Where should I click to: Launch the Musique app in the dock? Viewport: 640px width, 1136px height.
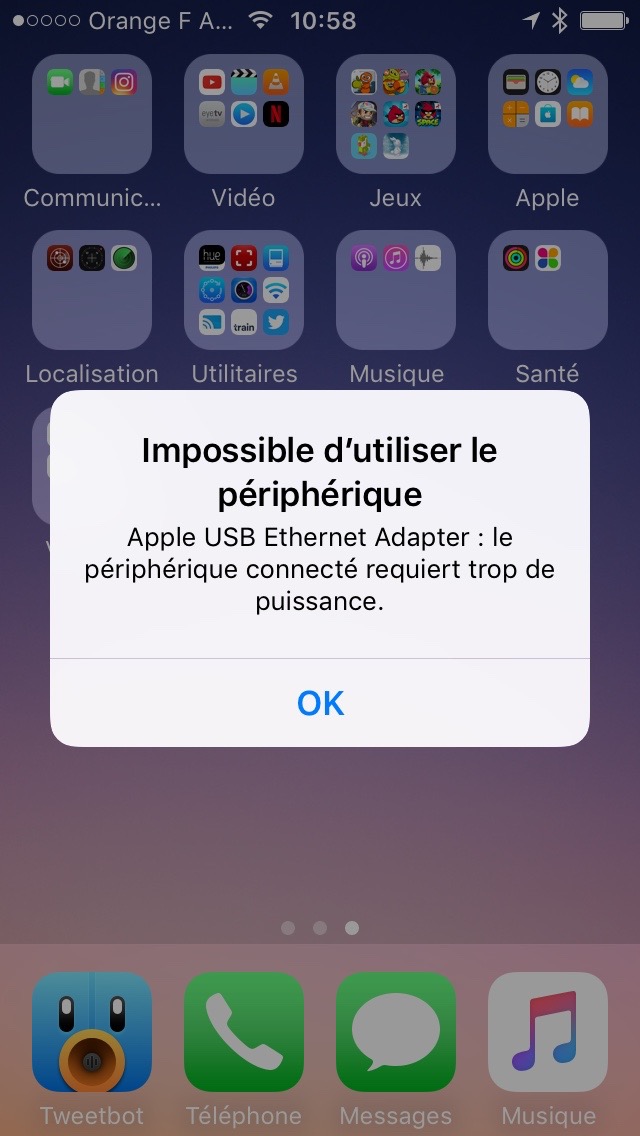point(548,1032)
